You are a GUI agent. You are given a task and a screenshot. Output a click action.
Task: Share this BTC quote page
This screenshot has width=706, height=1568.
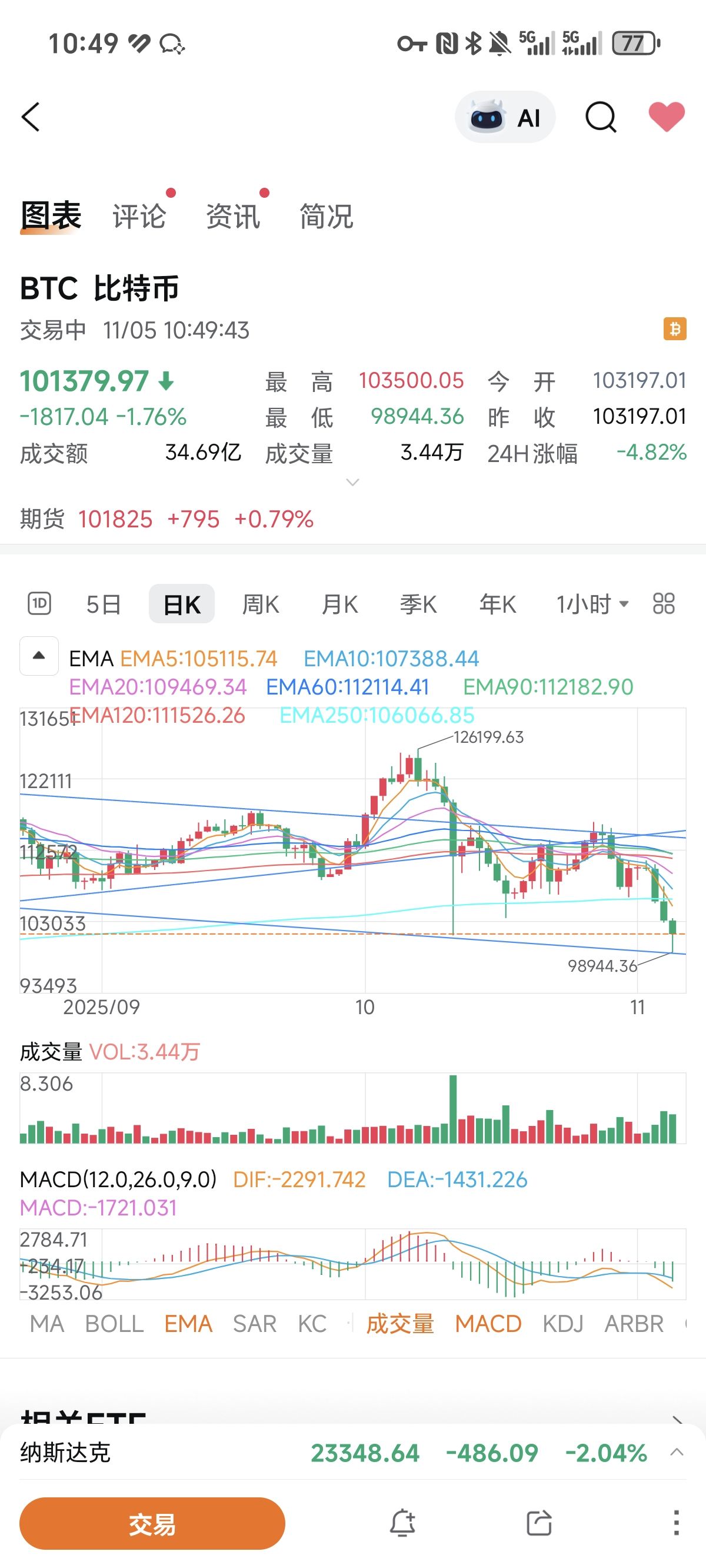[539, 1523]
